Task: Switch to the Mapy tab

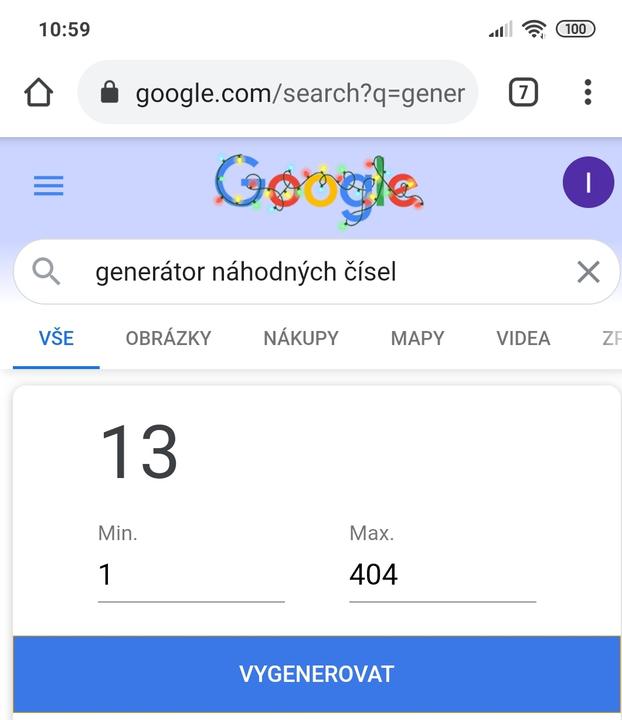Action: [x=417, y=338]
